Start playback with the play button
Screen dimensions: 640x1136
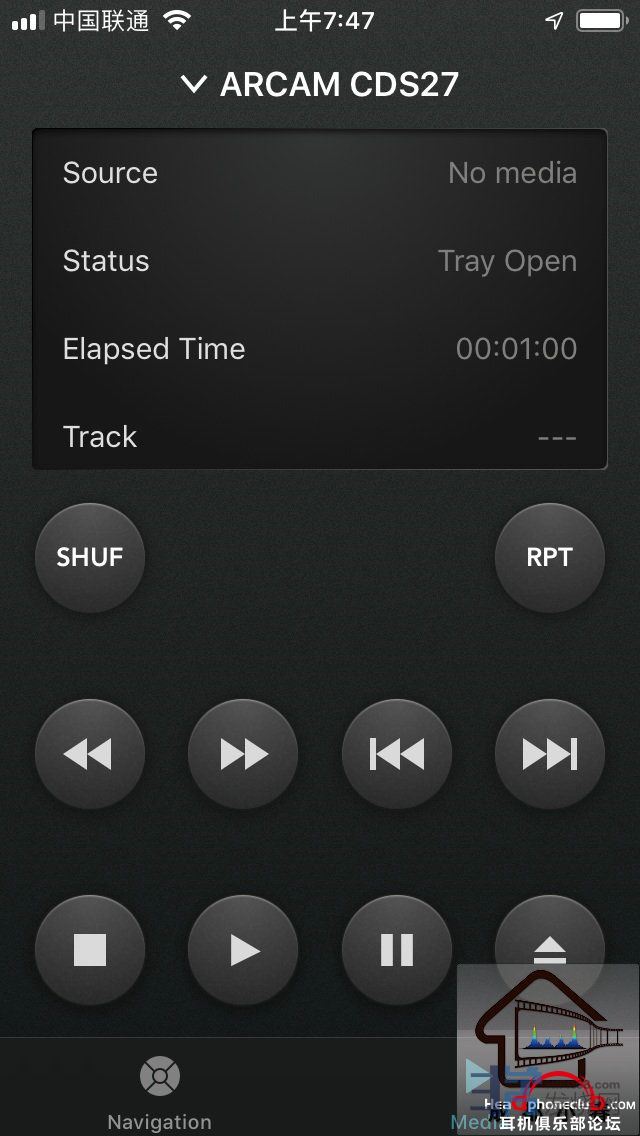[x=243, y=949]
